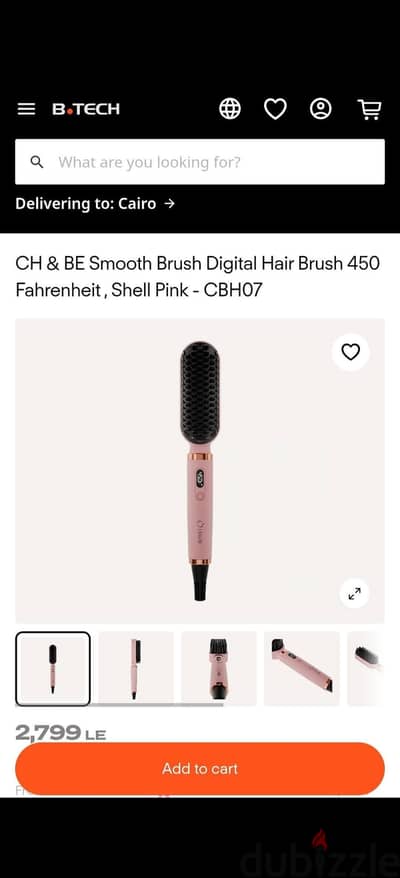Viewport: 400px width, 878px height.
Task: Tap the 'What are you looking for?' search box
Action: 200,162
